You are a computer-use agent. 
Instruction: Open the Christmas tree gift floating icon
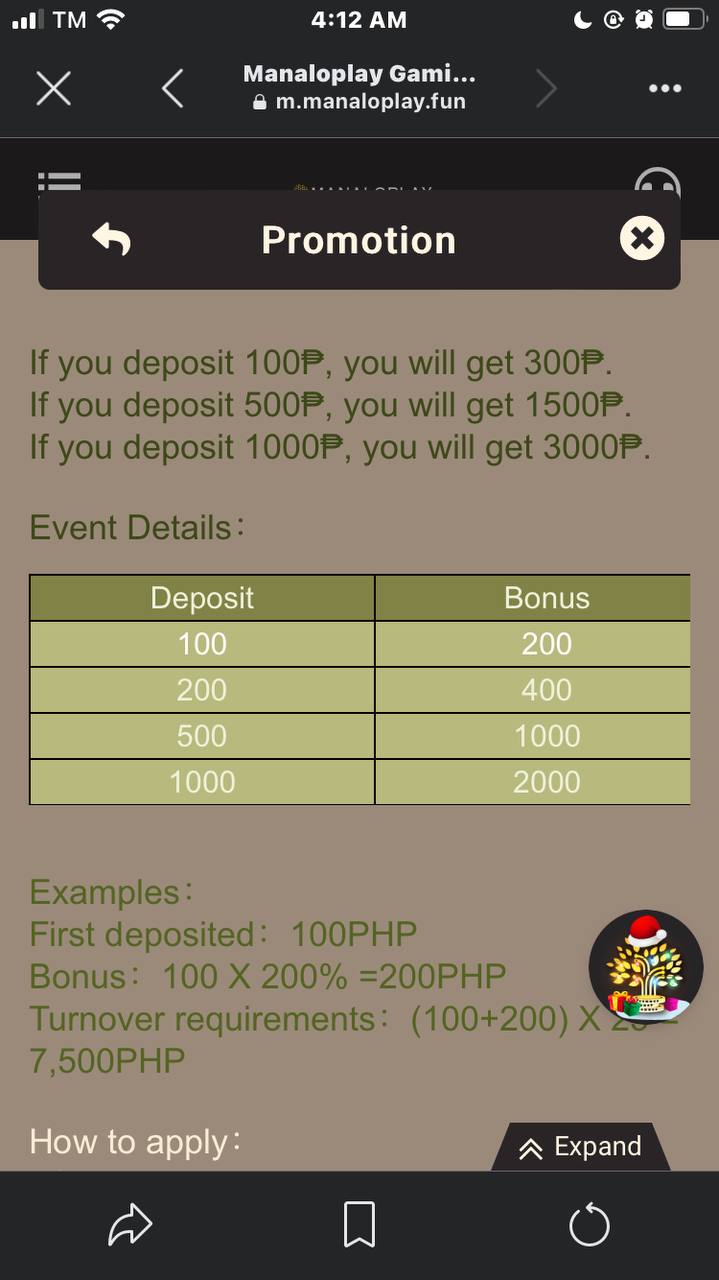pos(645,966)
